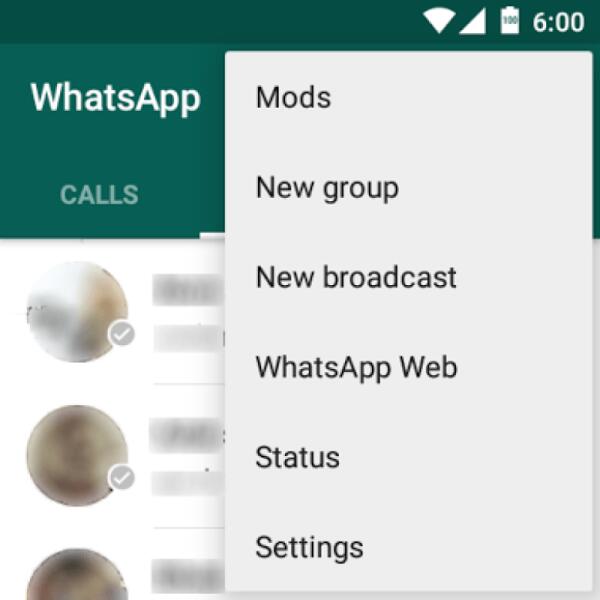
Task: Select New group
Action: tap(327, 188)
